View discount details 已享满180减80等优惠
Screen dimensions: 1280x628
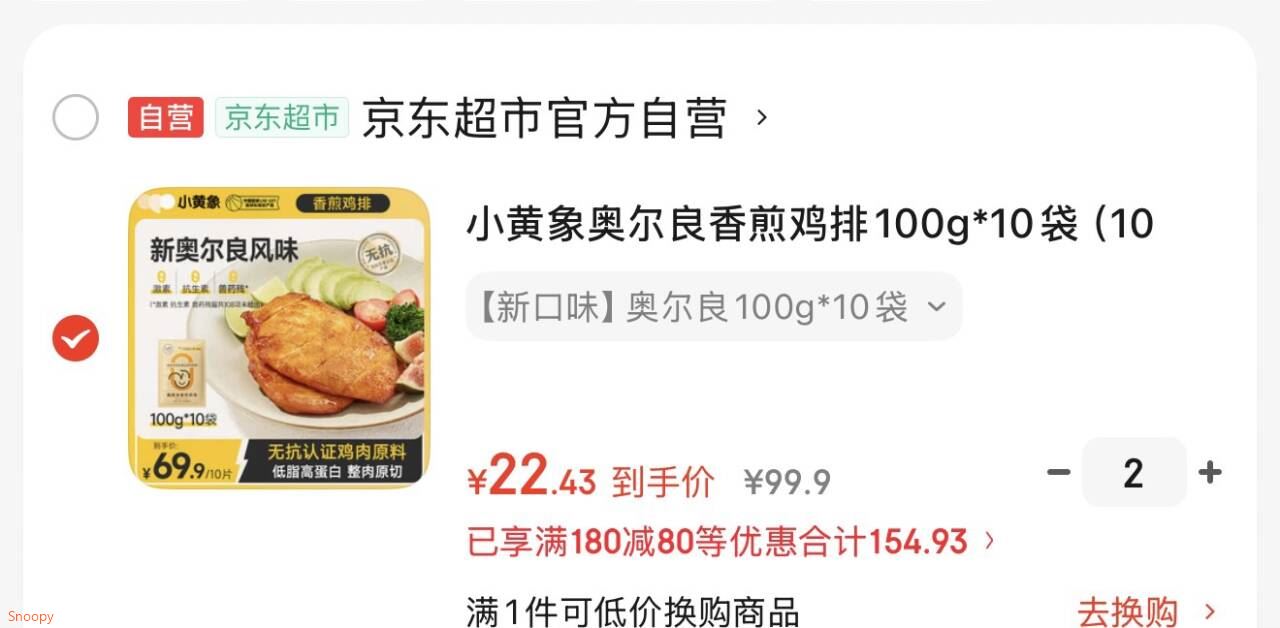click(x=731, y=542)
